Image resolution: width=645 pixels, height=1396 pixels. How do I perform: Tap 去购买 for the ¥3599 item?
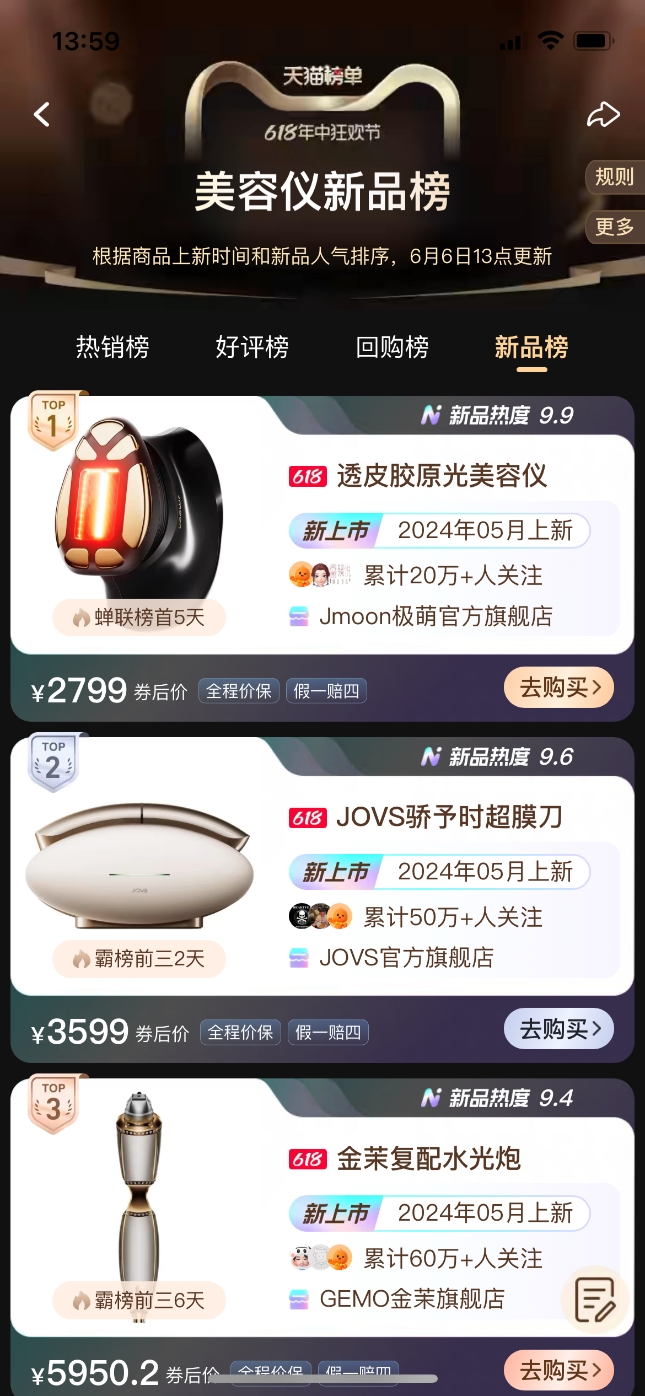(x=559, y=1028)
